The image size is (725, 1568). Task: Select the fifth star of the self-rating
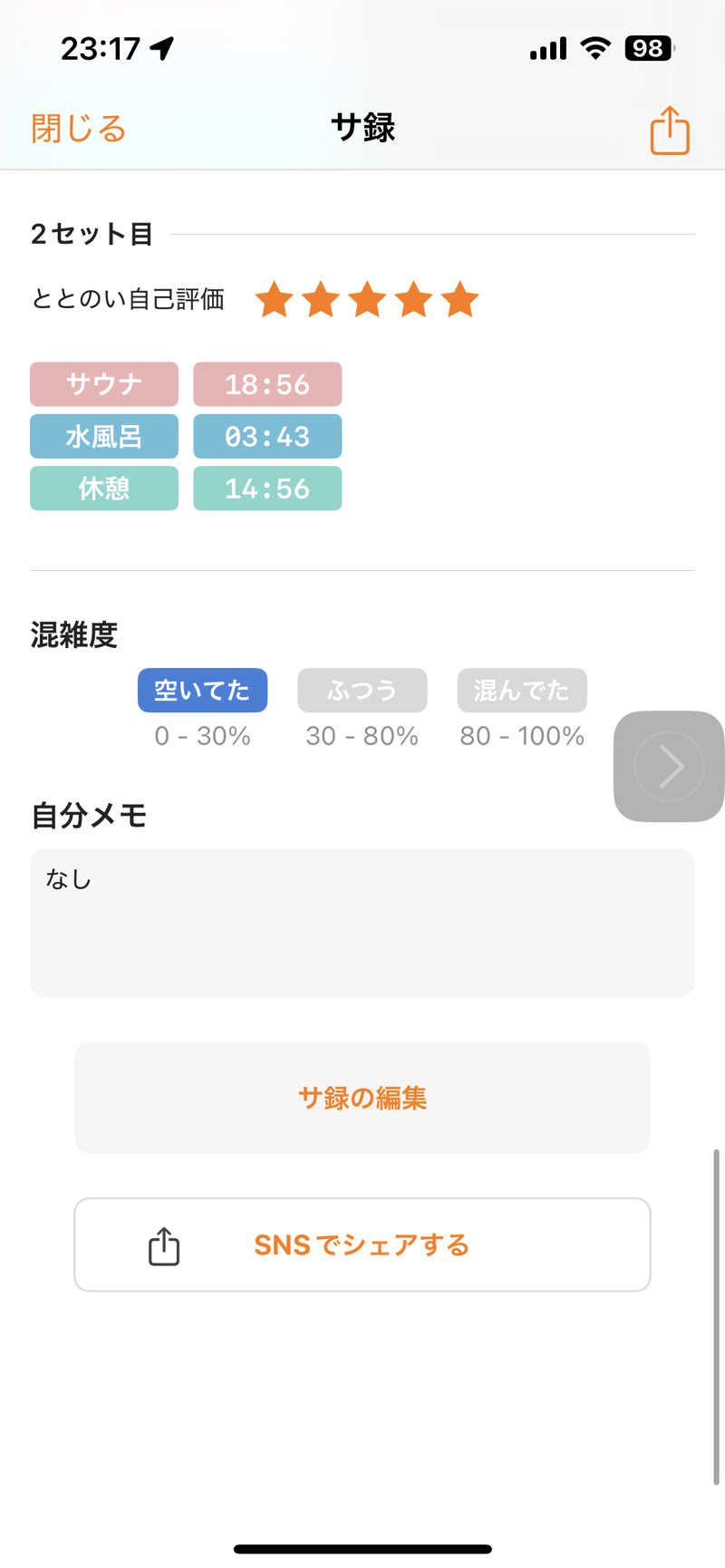(x=460, y=299)
